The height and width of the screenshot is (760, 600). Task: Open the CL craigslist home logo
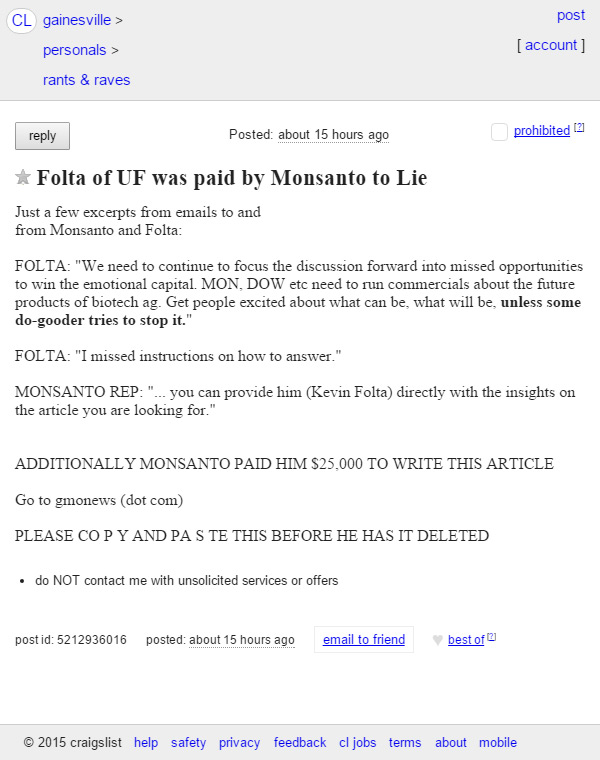22,20
